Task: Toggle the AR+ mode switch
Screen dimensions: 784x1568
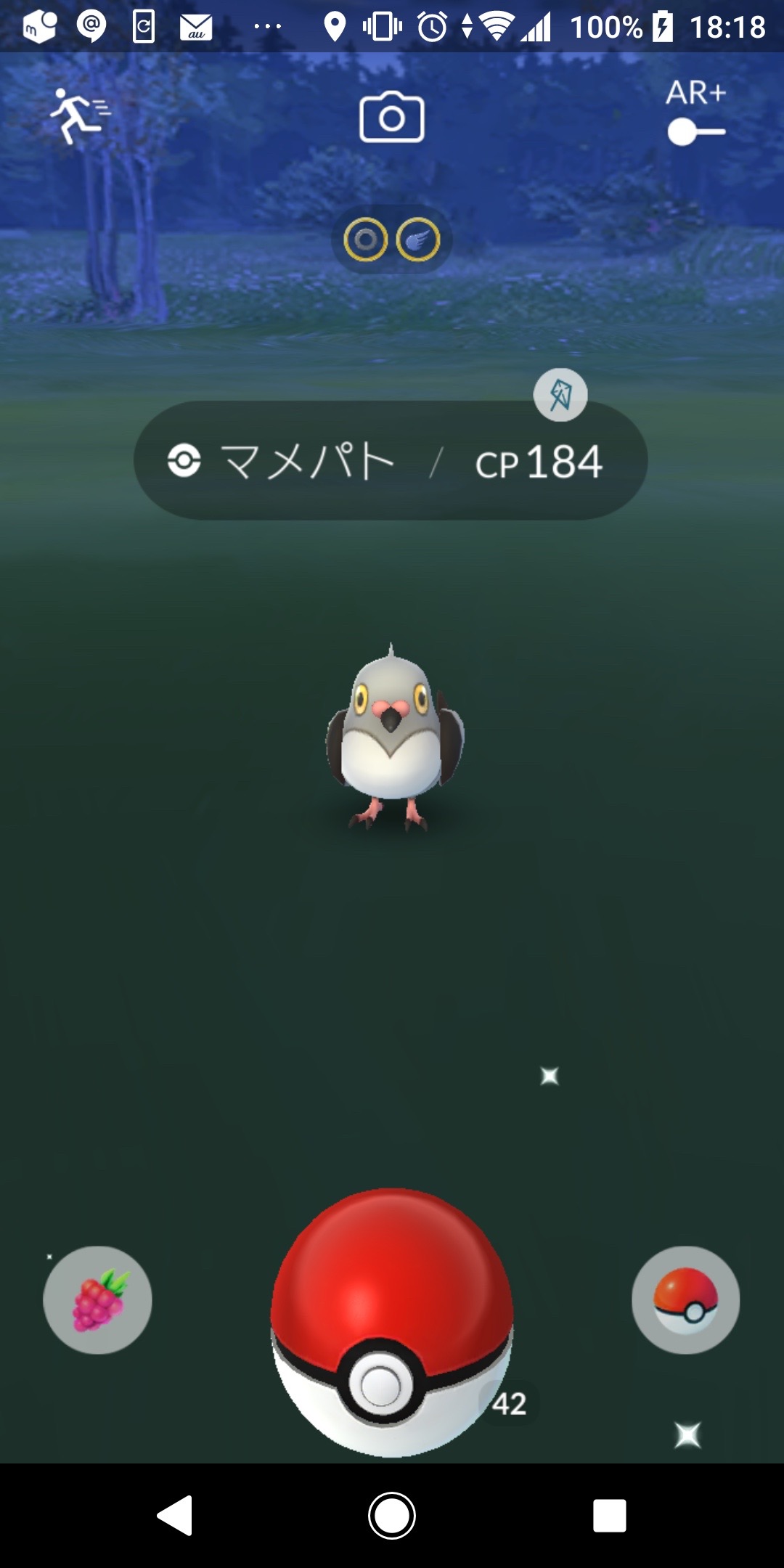Action: point(695,132)
